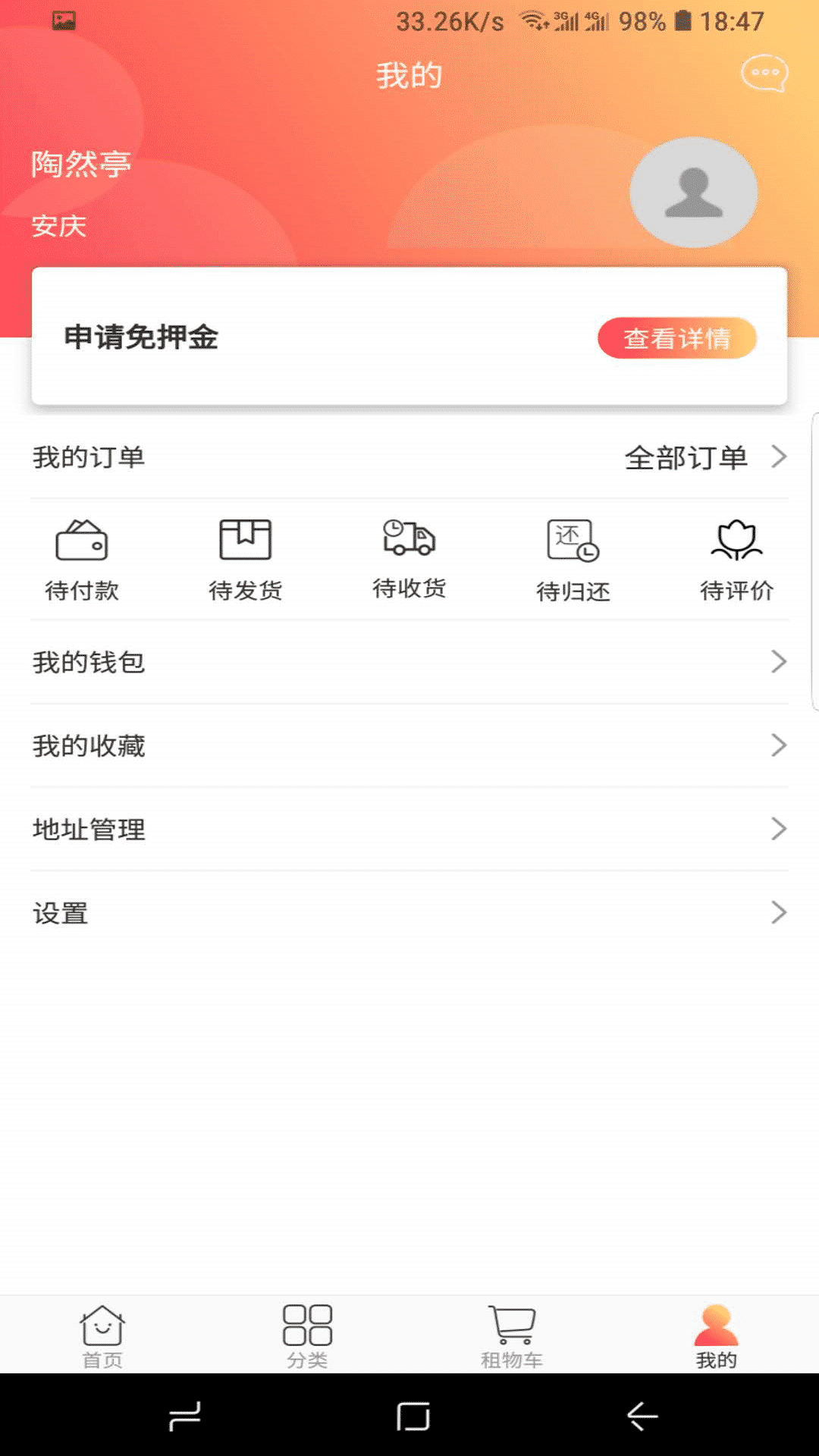This screenshot has width=819, height=1456.
Task: Open 地址管理 address management
Action: tap(409, 829)
